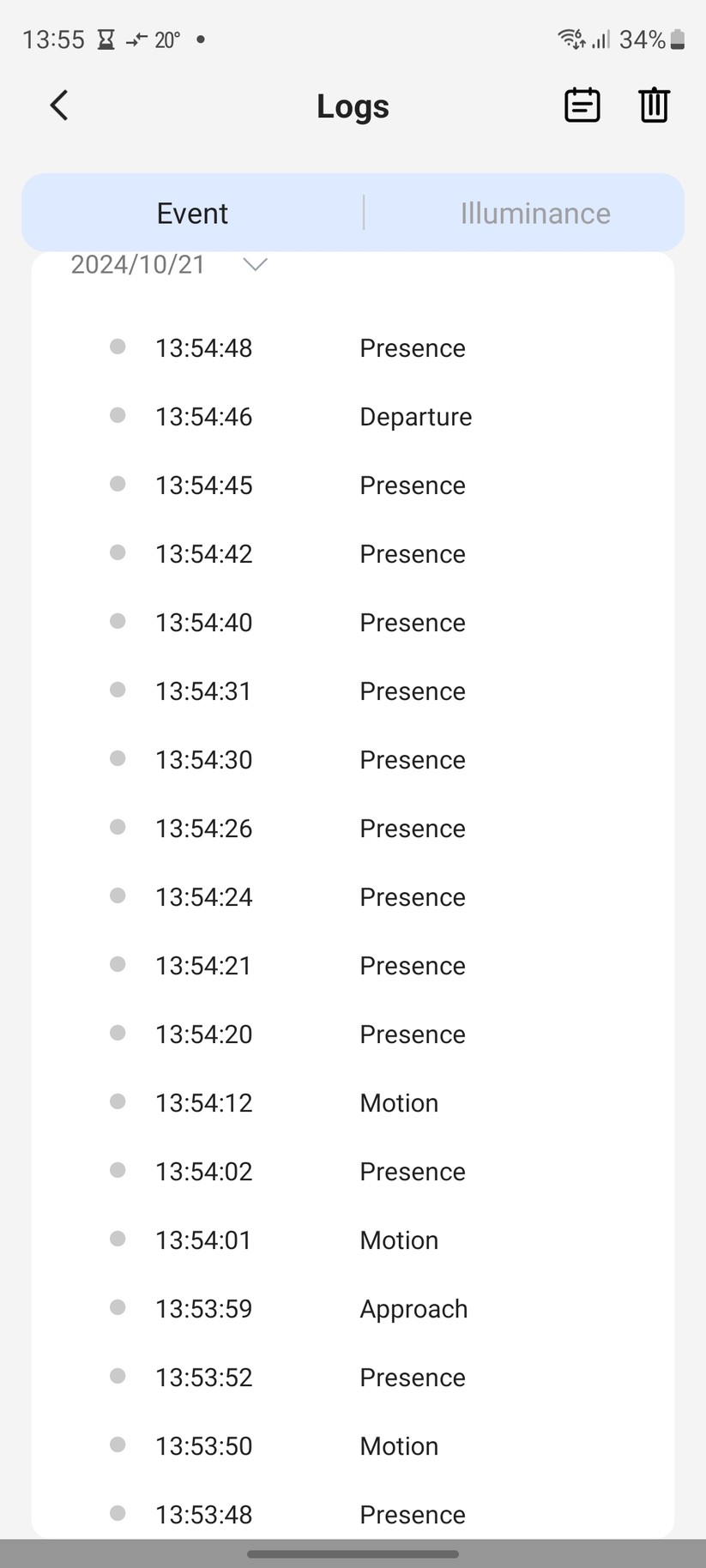Expand the 2024/10/21 date dropdown
The height and width of the screenshot is (1568, 706).
pos(255,265)
